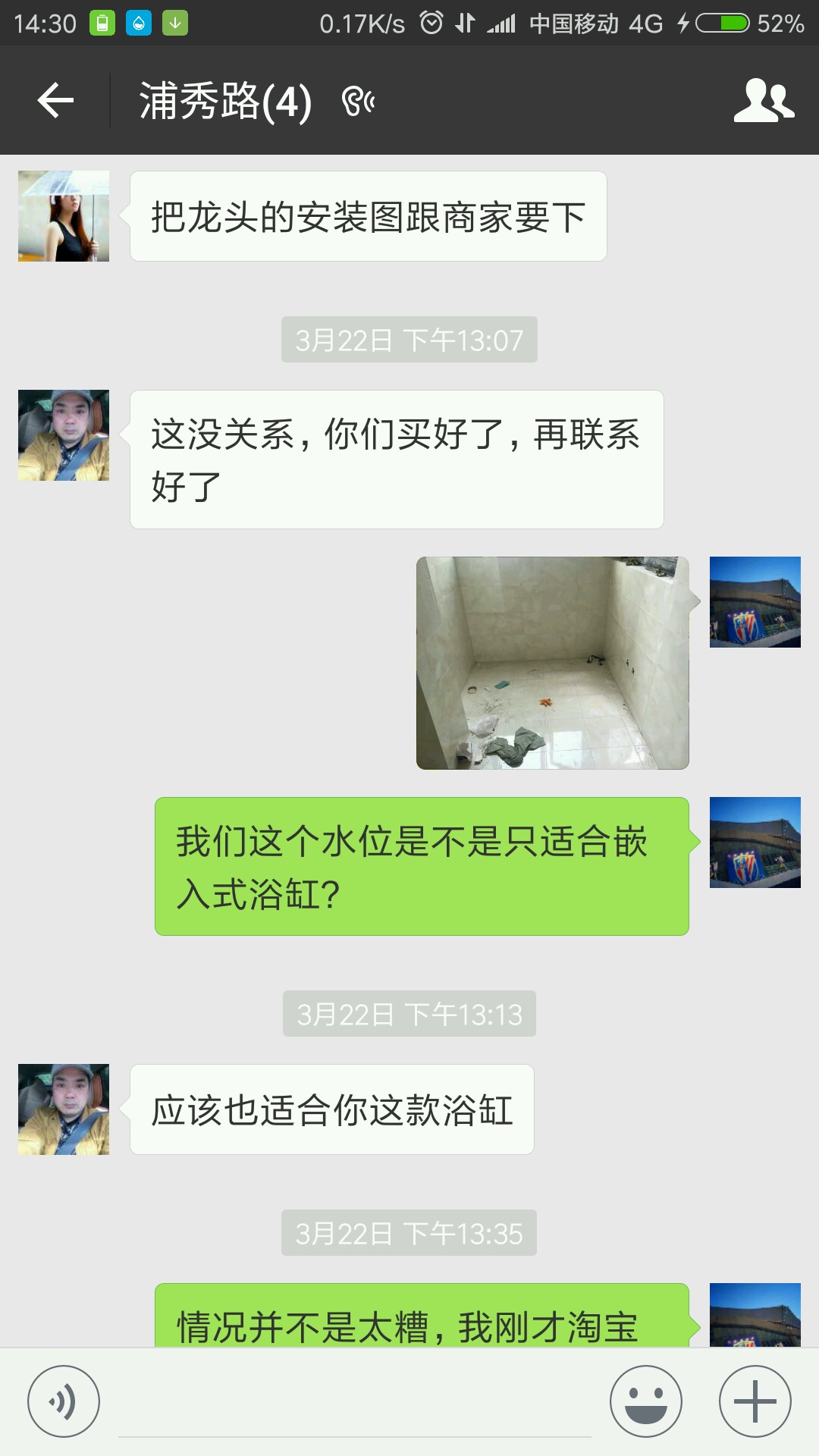Open avatar beside 应该也适合你这款浴缸 message
Viewport: 819px width, 1456px height.
click(64, 1109)
